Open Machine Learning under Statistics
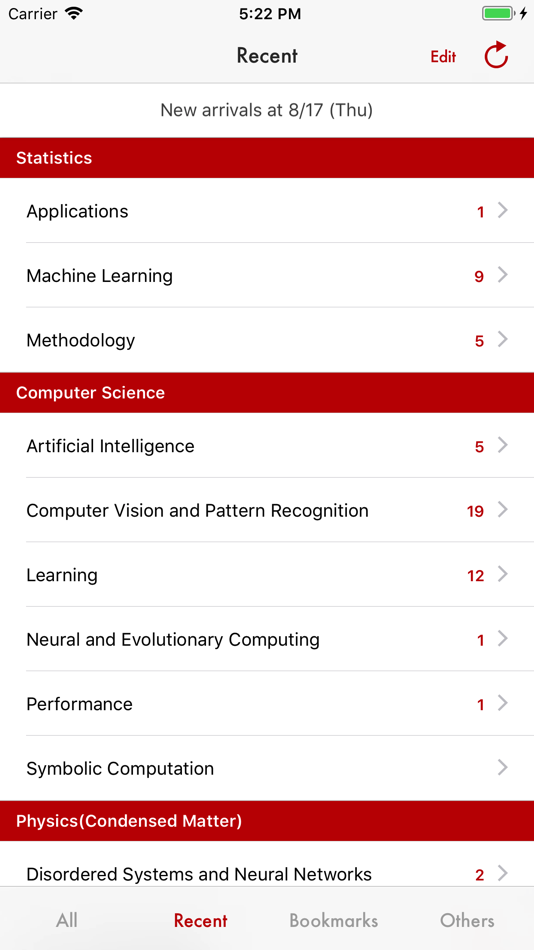 click(x=267, y=276)
